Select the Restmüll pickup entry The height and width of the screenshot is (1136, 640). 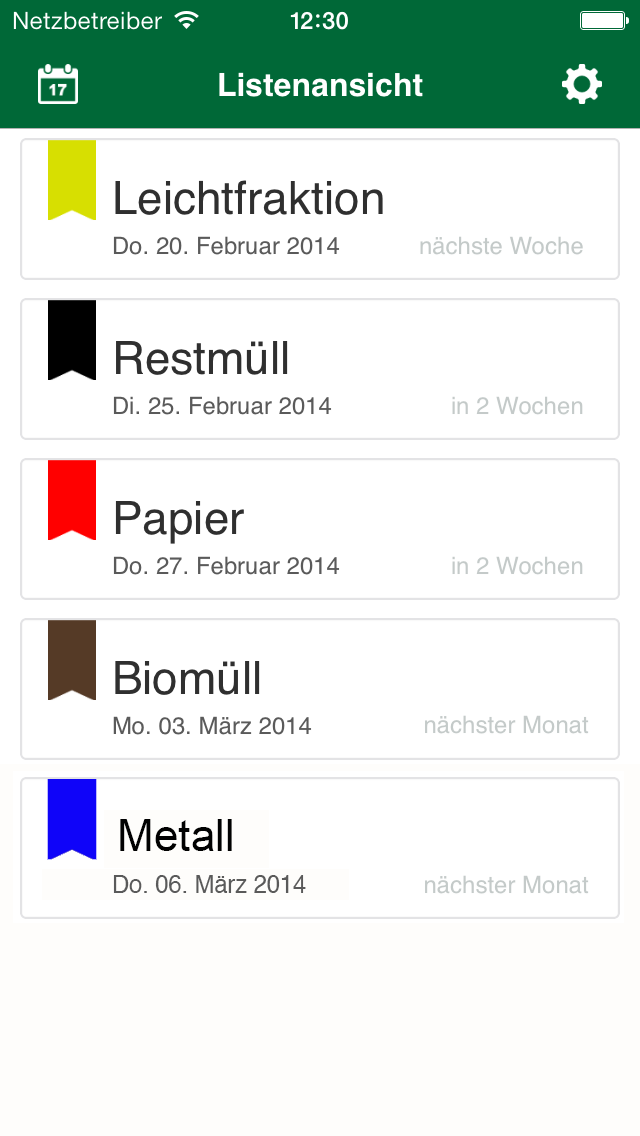point(320,369)
